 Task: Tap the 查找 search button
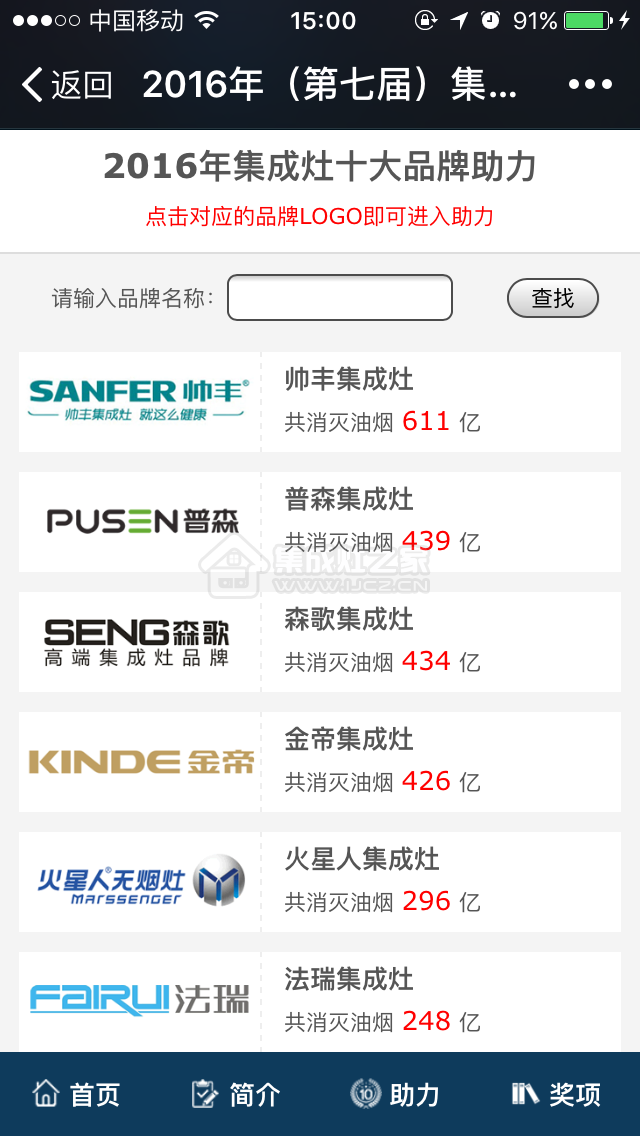click(553, 298)
